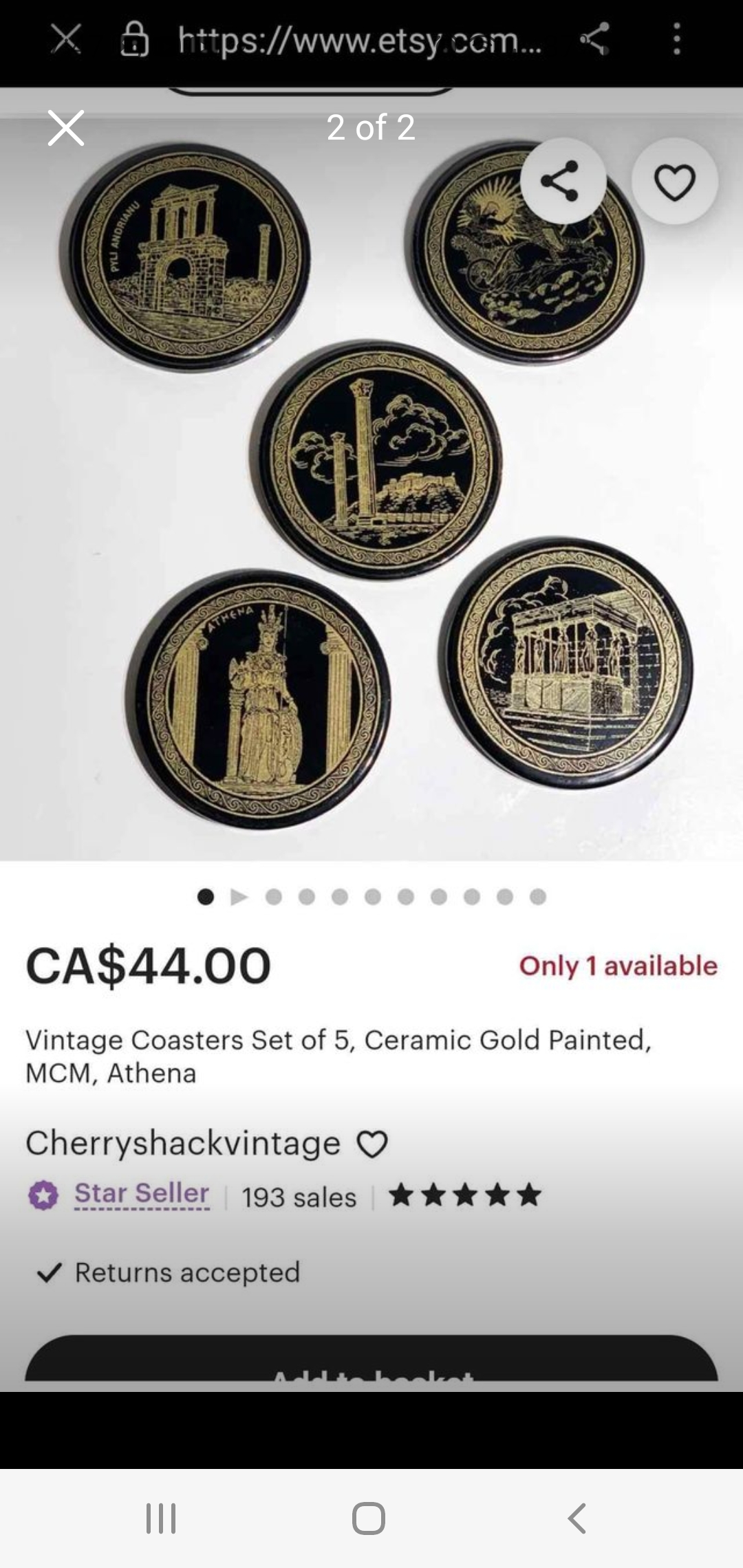Viewport: 743px width, 1568px height.
Task: Favourite the Cherryshackvintage shop
Action: (x=372, y=1144)
